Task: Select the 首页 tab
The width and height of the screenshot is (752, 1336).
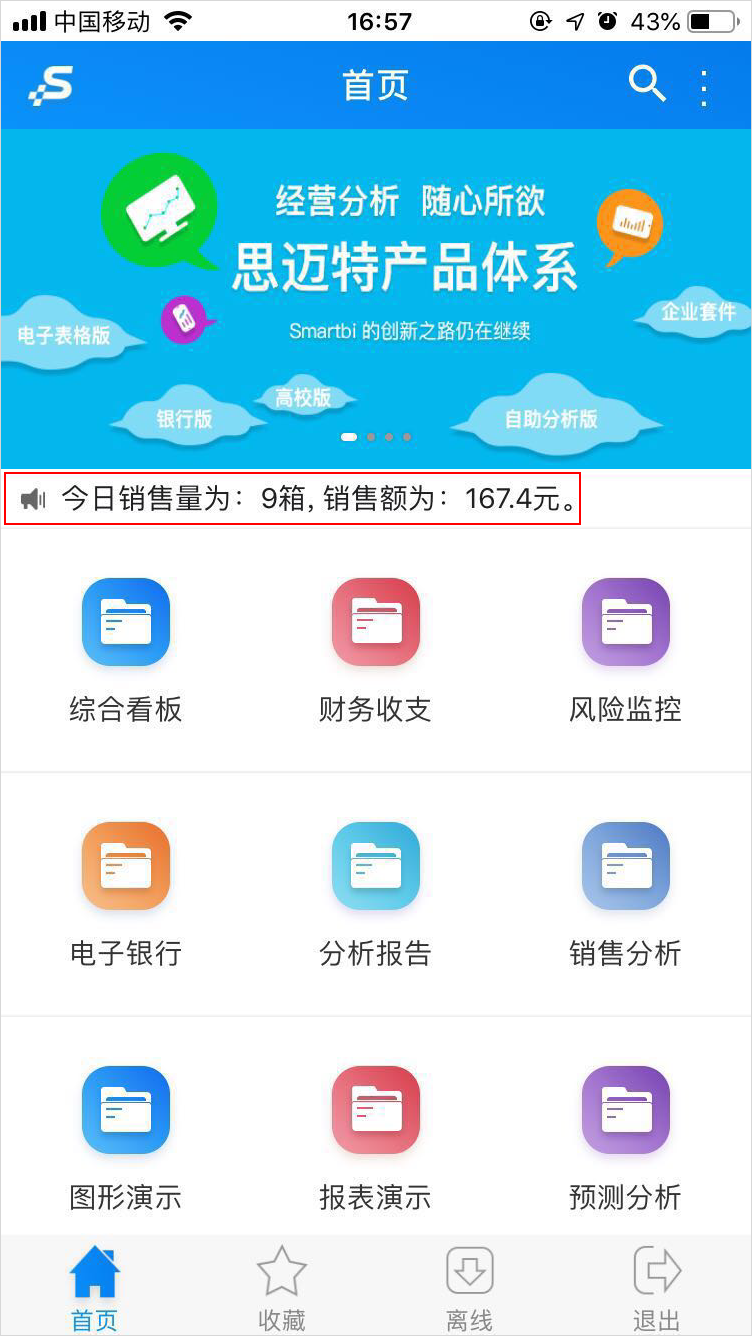Action: [x=94, y=1288]
